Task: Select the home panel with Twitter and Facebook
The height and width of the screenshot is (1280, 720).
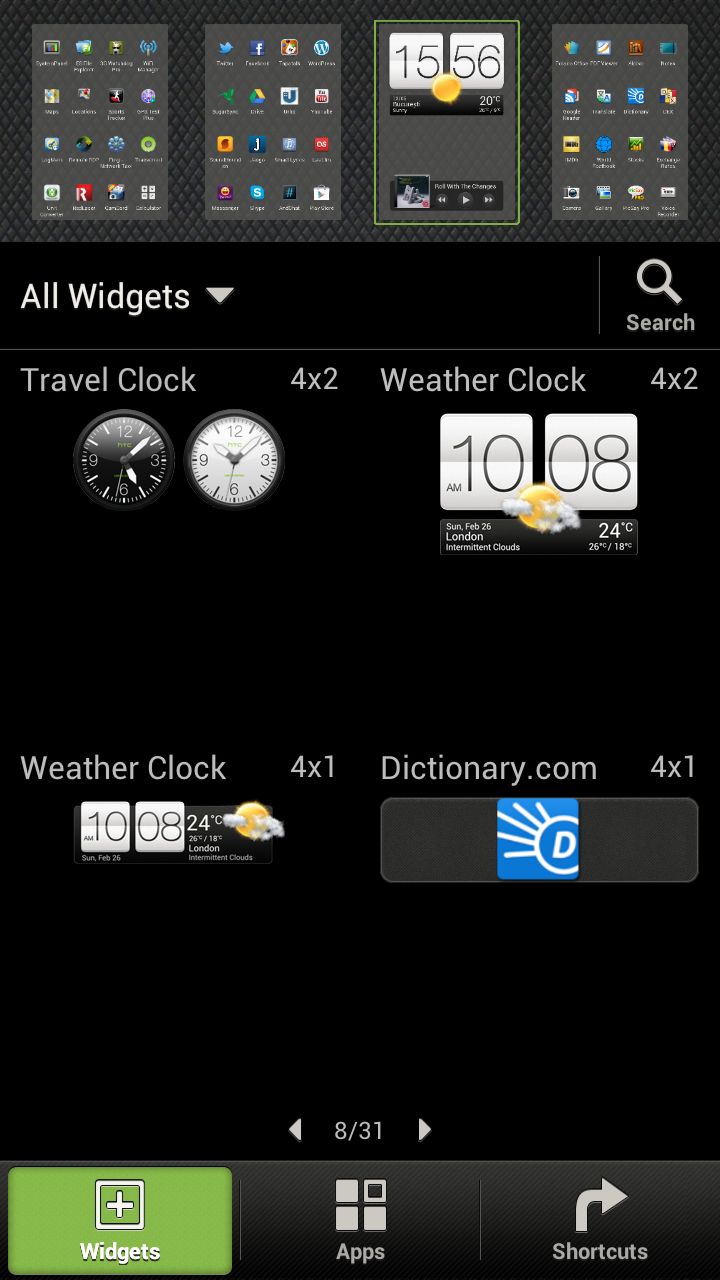Action: click(x=273, y=122)
